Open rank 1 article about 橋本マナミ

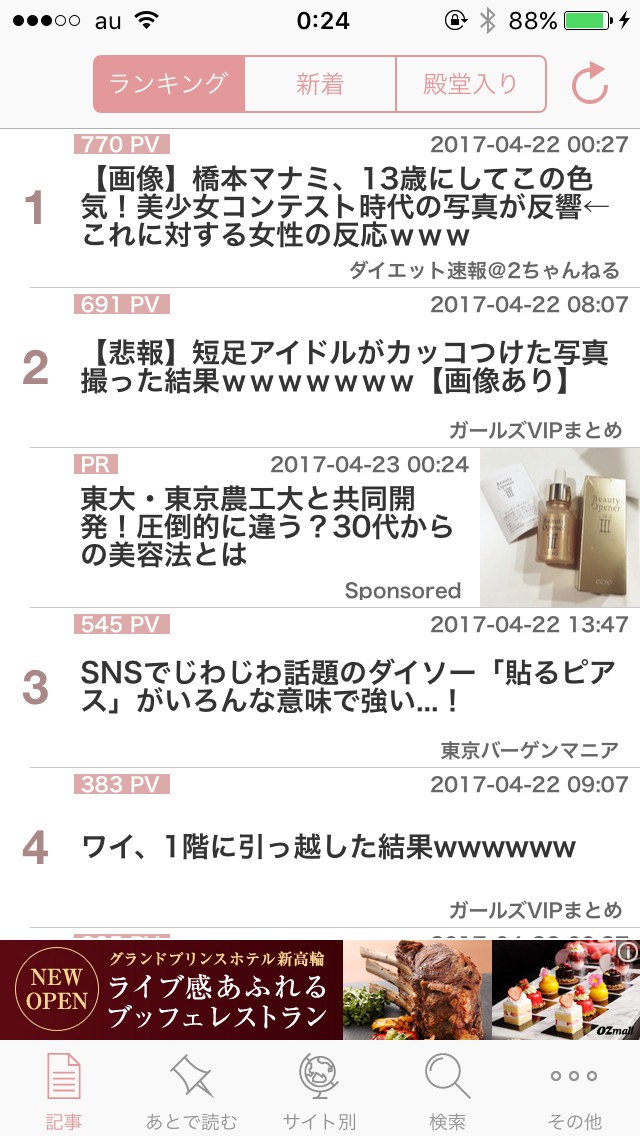[320, 209]
